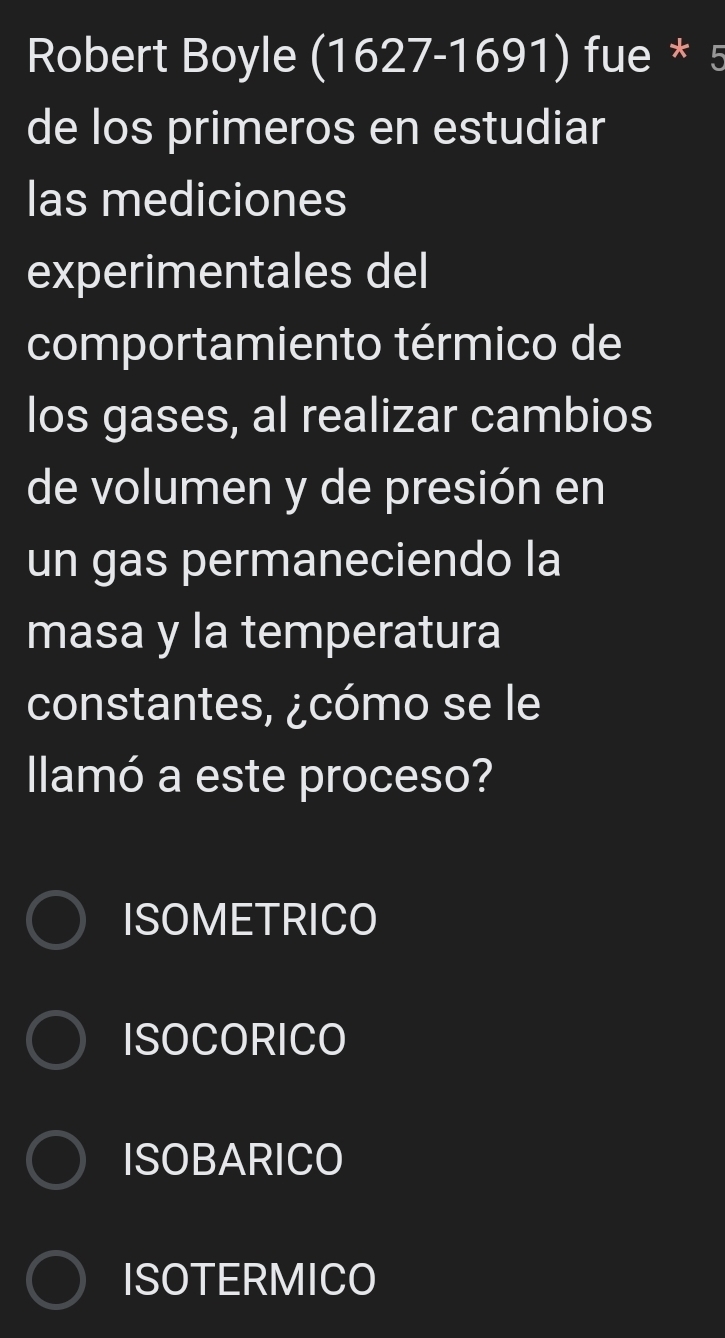Pick ISOTERMICO as the answer
Screen dimensions: 725x1338
click(56, 1279)
